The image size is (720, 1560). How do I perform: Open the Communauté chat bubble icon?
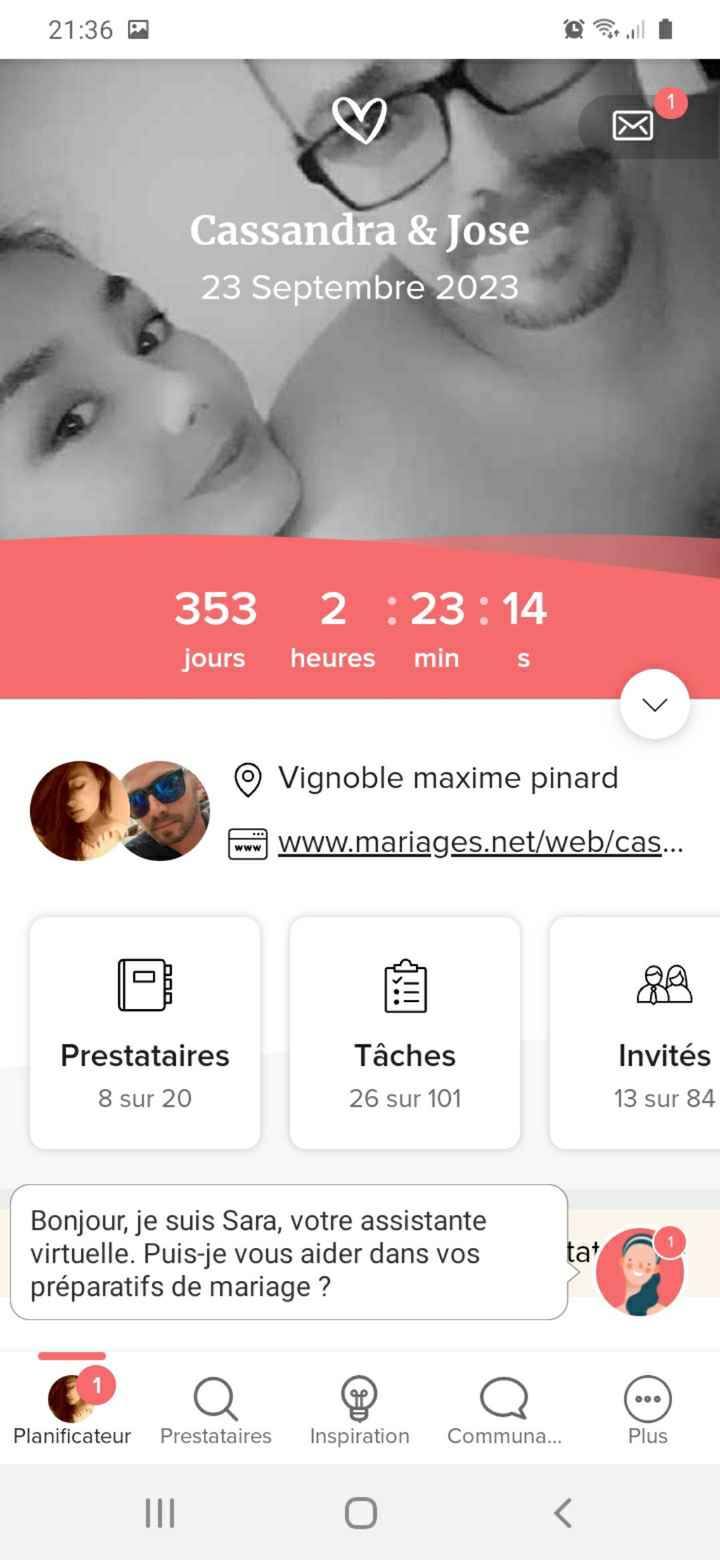point(503,1396)
